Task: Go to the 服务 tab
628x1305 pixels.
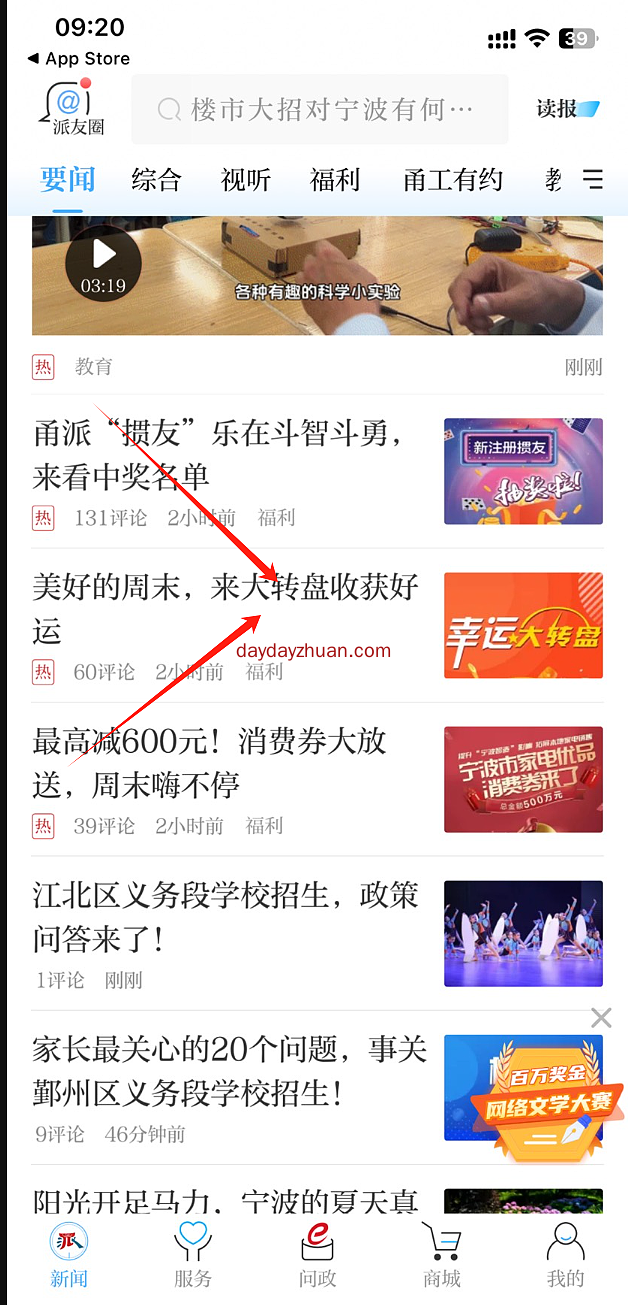Action: pos(193,1255)
